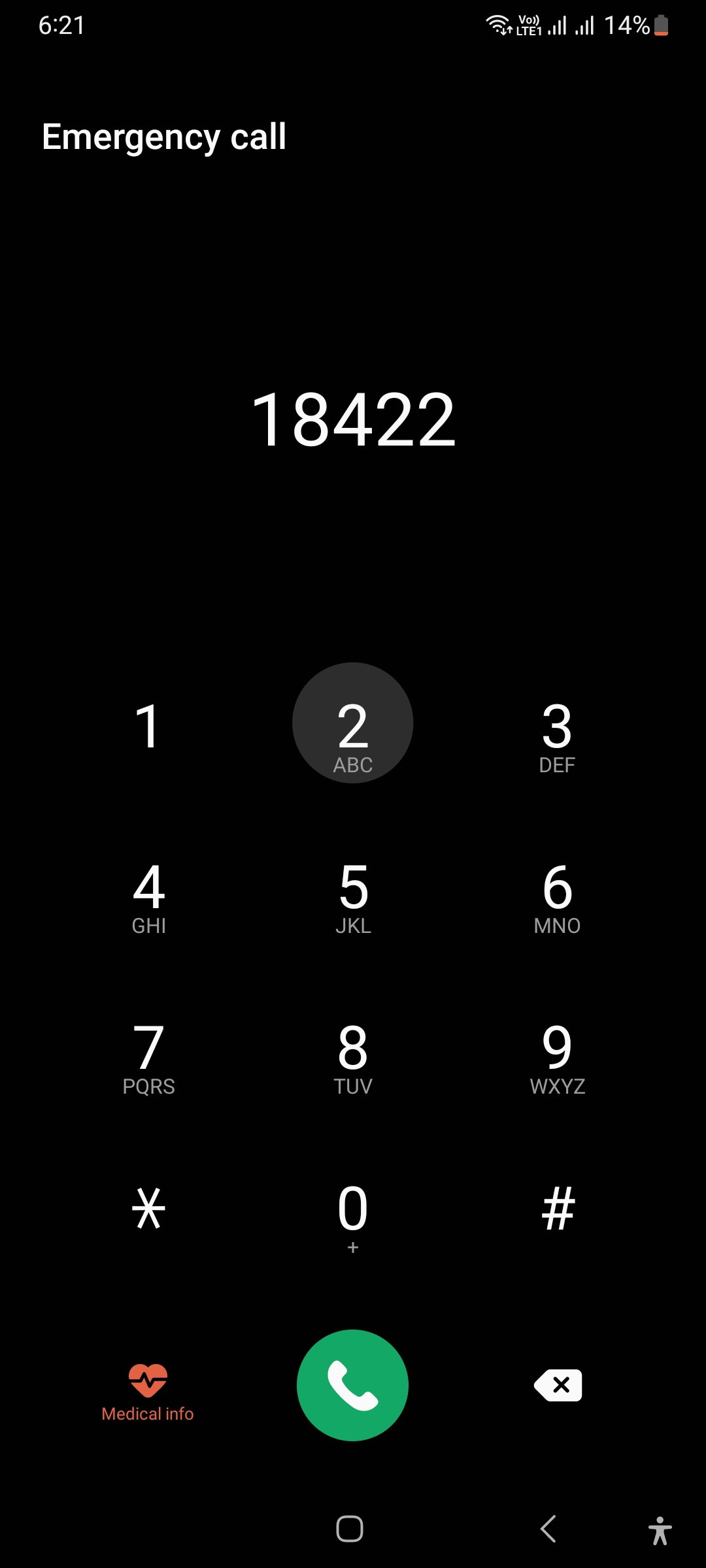Open the accessibility shortcut
Screen dimensions: 706x1568
660,1530
